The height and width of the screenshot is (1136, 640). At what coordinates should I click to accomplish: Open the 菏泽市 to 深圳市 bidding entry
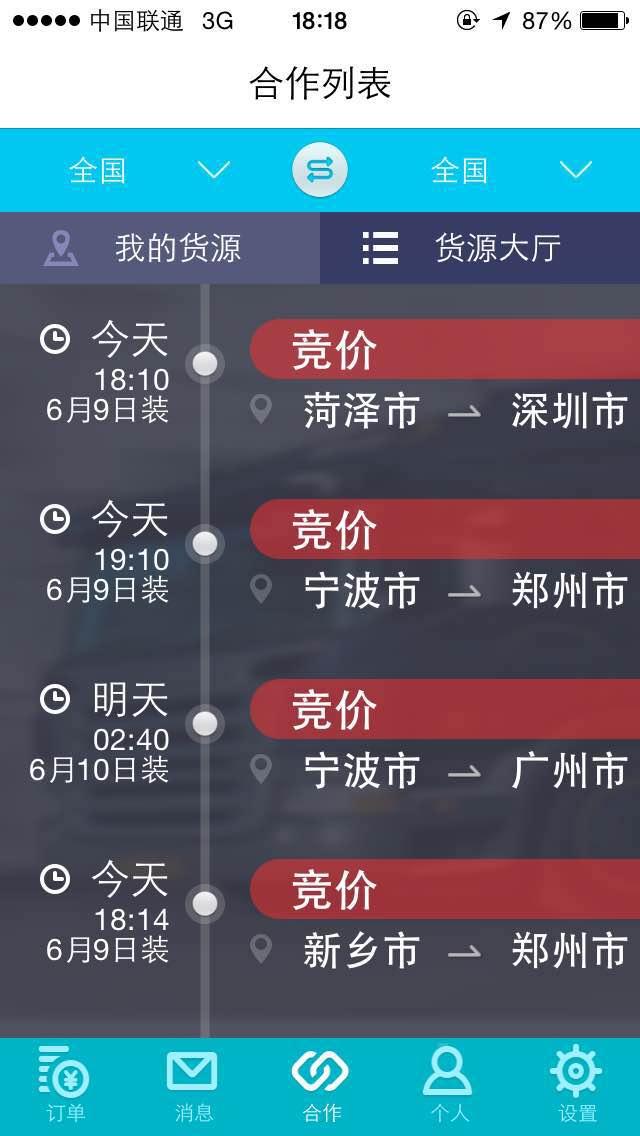point(445,378)
